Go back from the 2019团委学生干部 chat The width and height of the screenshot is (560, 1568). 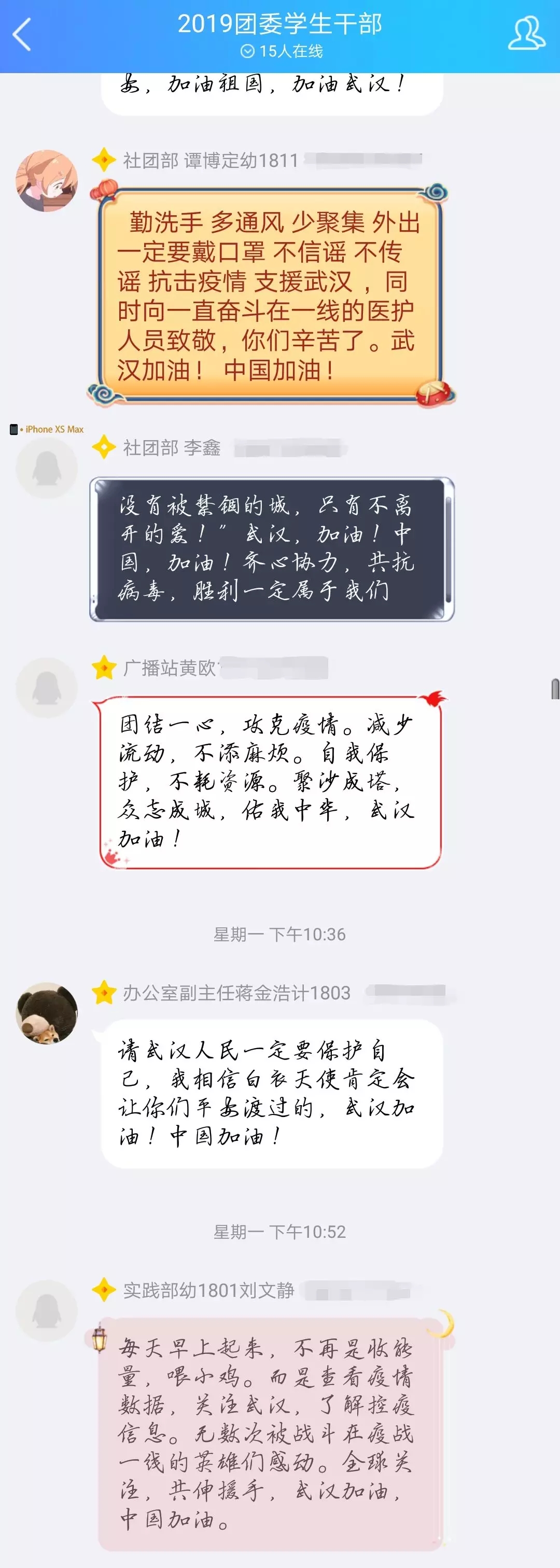(22, 35)
